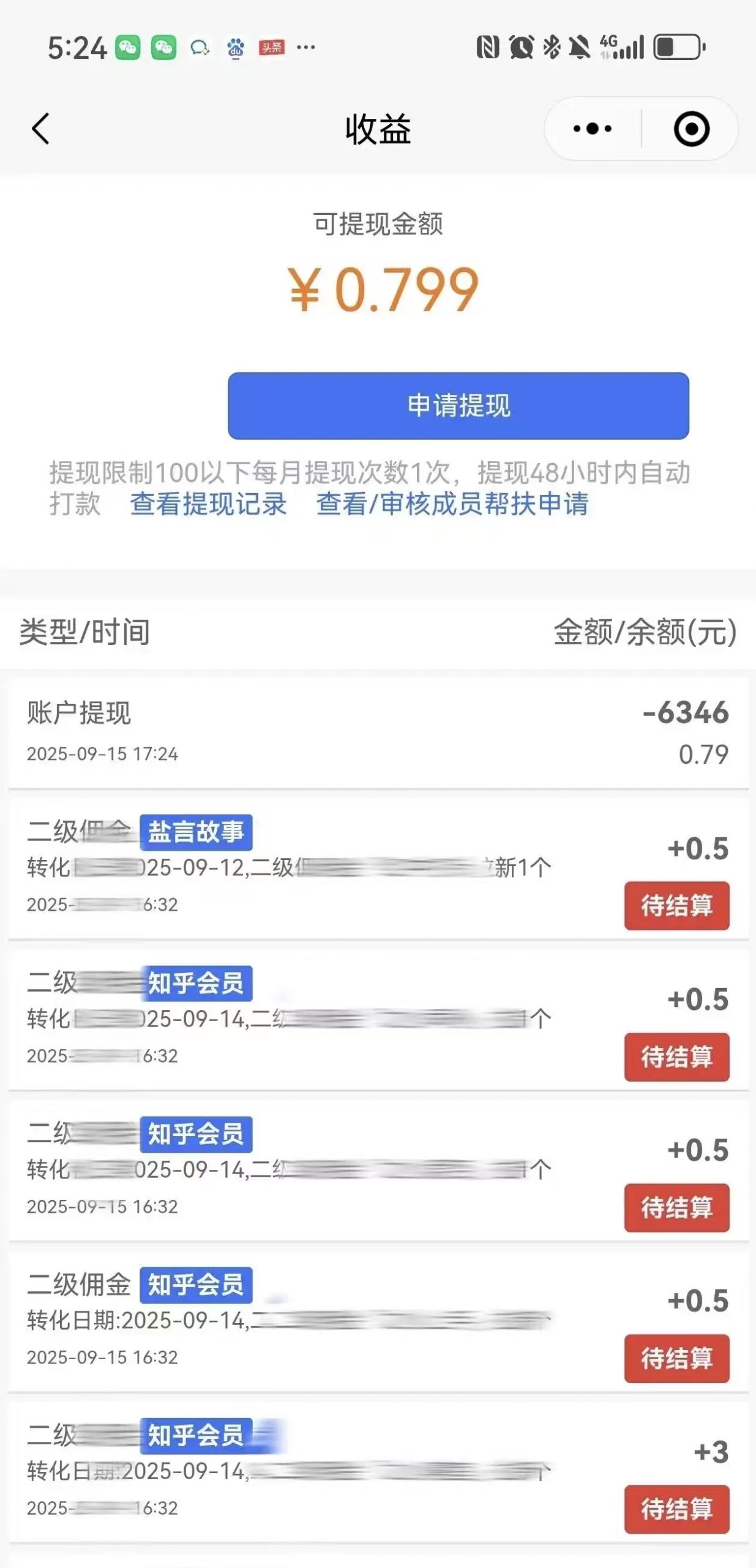Go back from the 收益 page
The width and height of the screenshot is (756, 1568).
(40, 129)
